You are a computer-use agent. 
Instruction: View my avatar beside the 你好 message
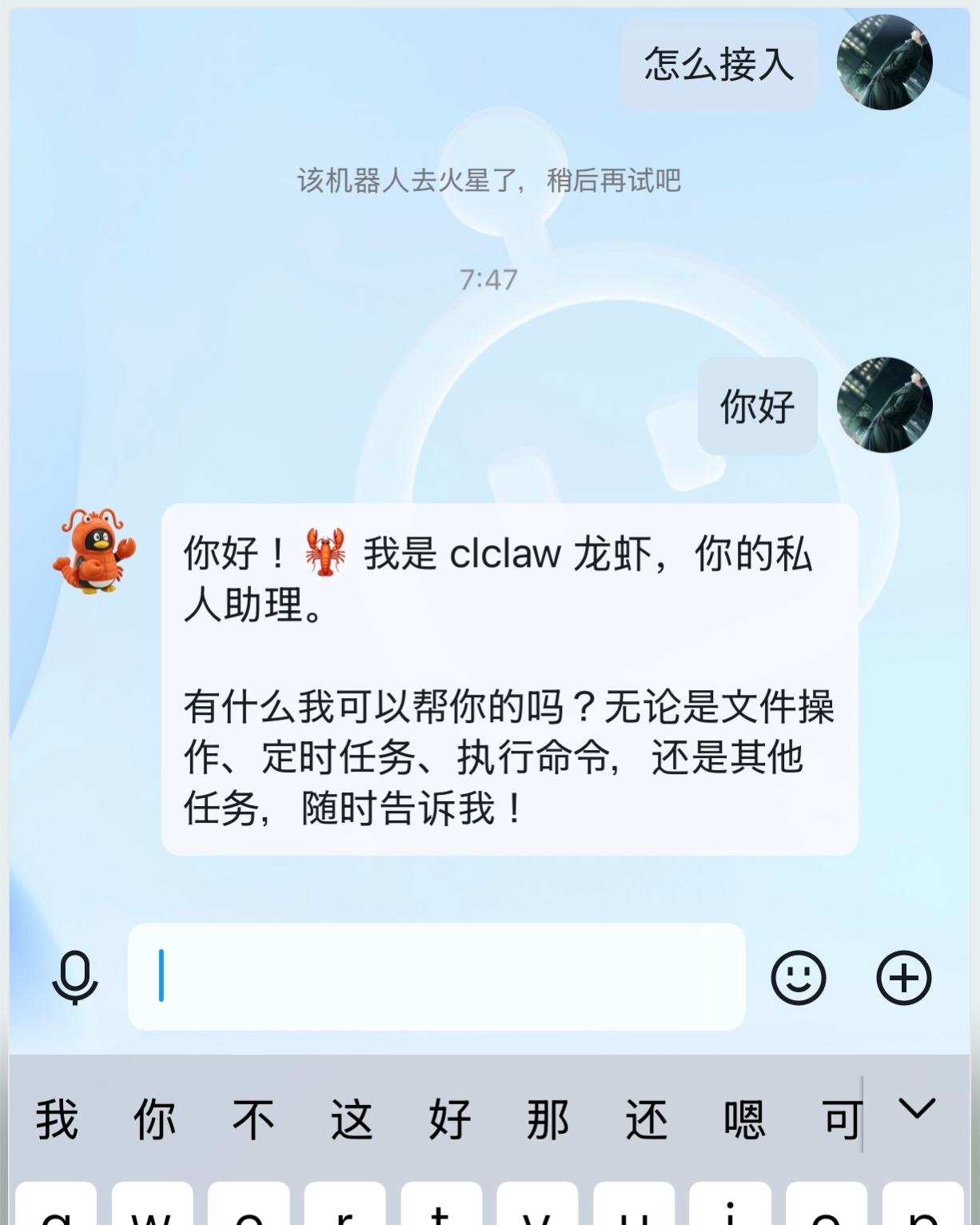coord(884,405)
